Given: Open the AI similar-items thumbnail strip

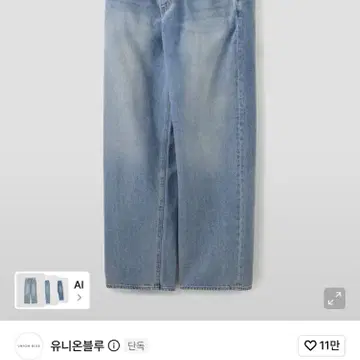Looking at the screenshot, I should point(52,290).
